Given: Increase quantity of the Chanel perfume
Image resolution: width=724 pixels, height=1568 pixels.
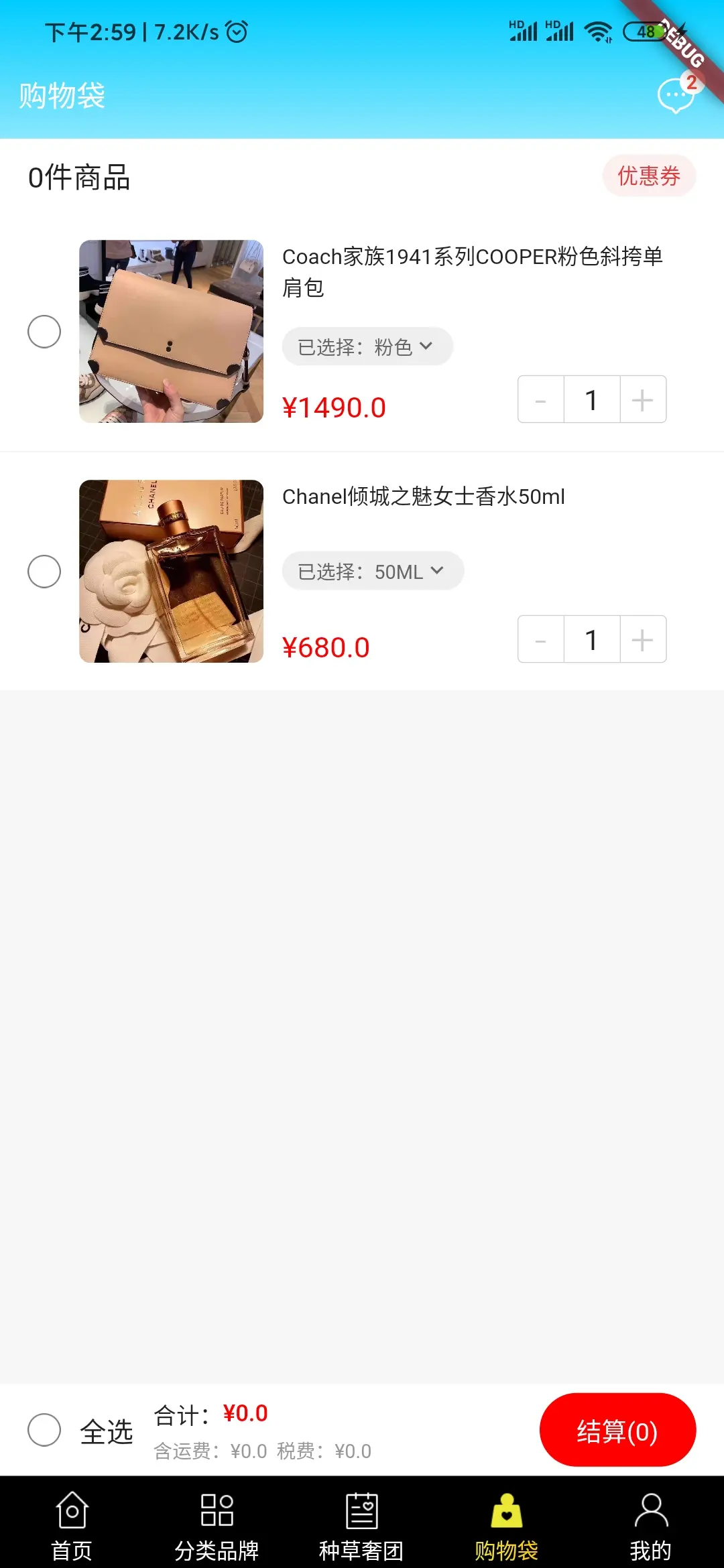Looking at the screenshot, I should [642, 640].
